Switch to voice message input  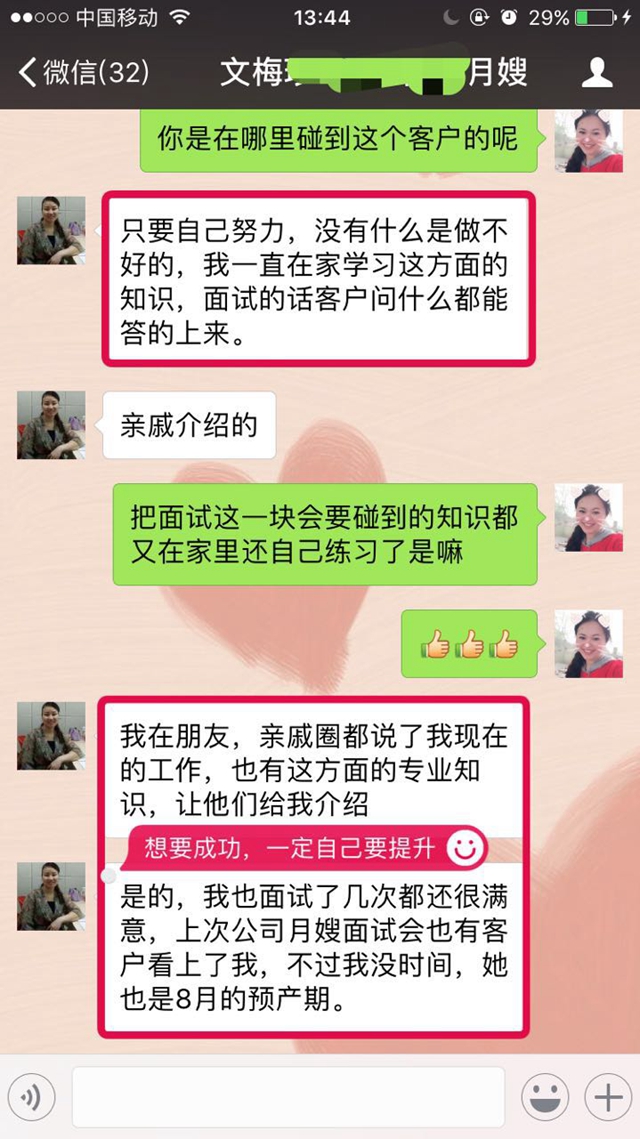(31, 1098)
